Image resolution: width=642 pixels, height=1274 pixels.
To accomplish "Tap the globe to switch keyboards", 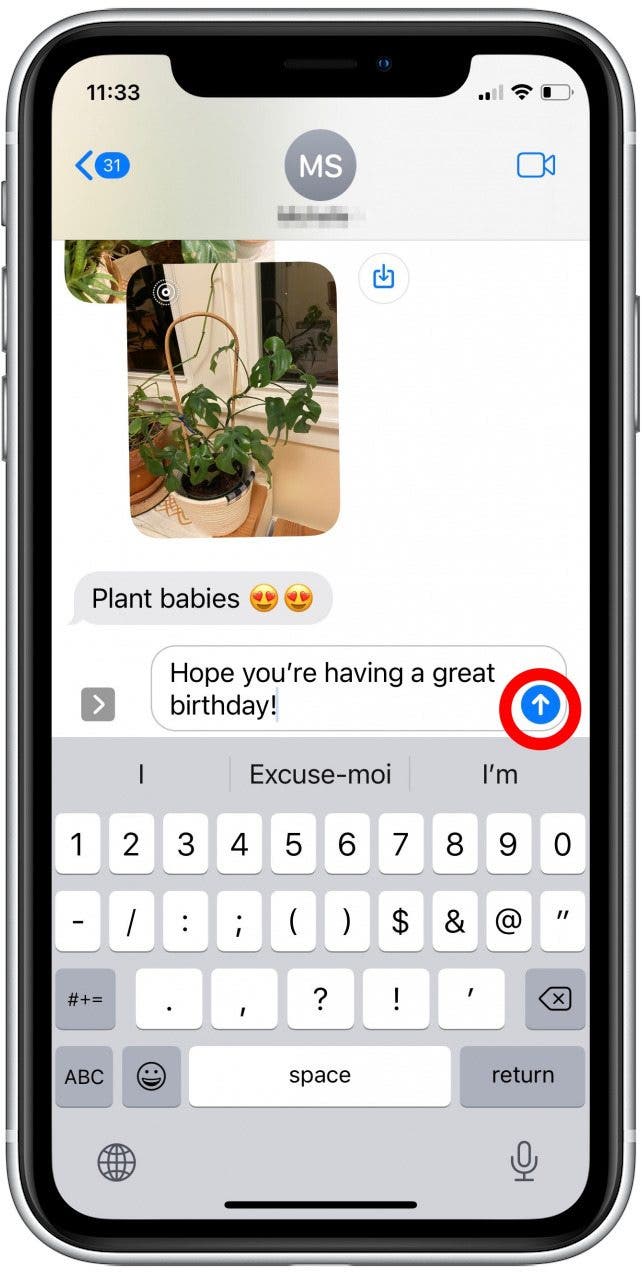I will tap(116, 1162).
